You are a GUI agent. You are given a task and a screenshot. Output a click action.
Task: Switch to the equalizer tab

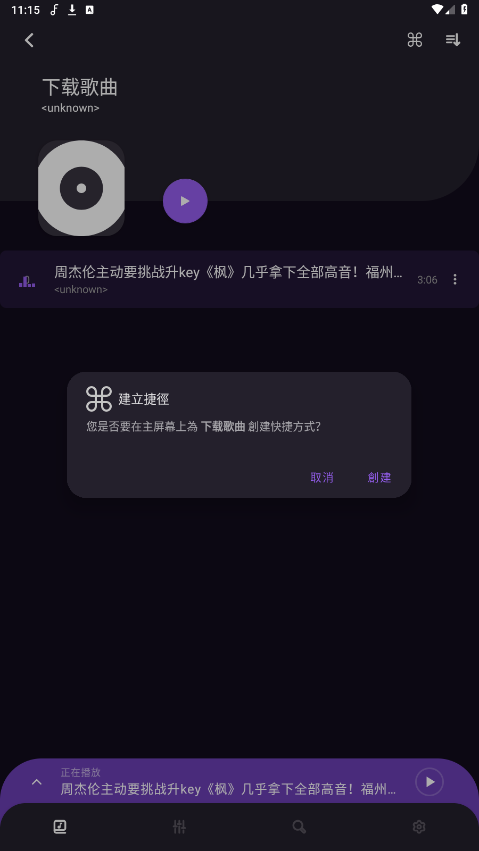180,827
